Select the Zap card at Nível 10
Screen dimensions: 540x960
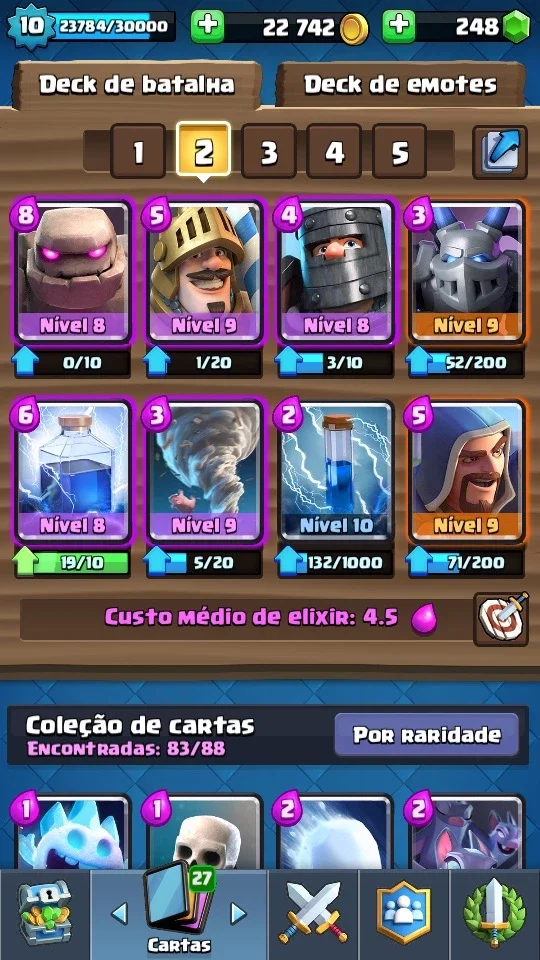pos(336,471)
